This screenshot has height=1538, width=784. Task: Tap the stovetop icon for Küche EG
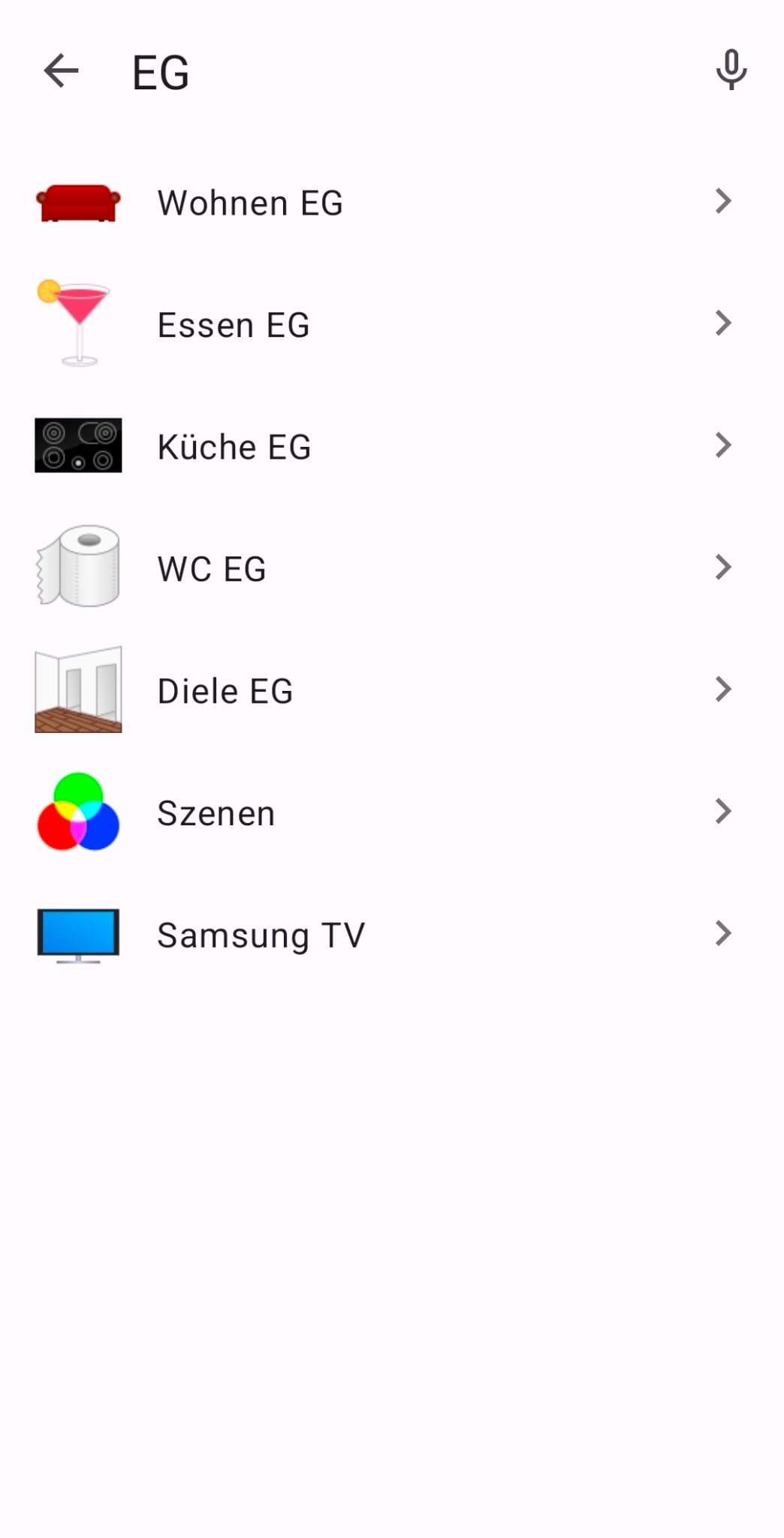tap(77, 445)
